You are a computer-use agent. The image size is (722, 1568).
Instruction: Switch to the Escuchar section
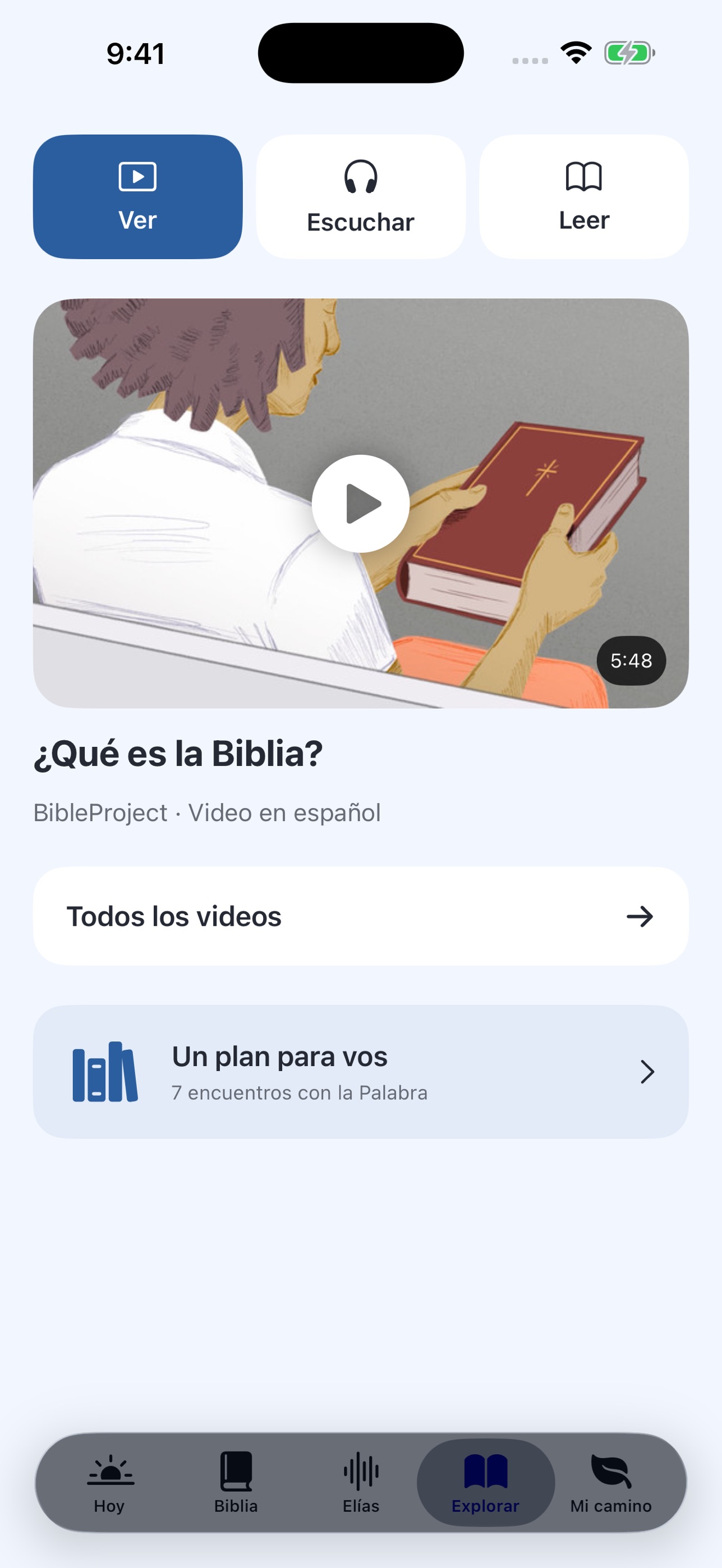pos(361,197)
